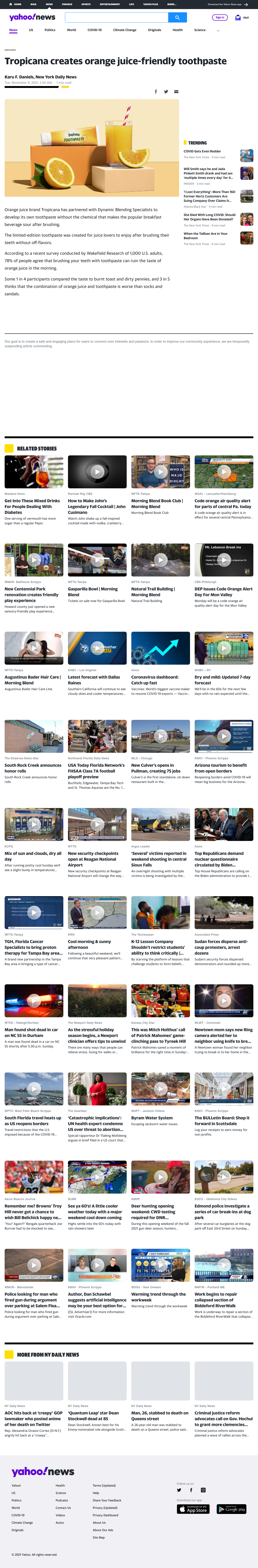Switch to the COVID-19 tab
258x1568 pixels.
(94, 30)
